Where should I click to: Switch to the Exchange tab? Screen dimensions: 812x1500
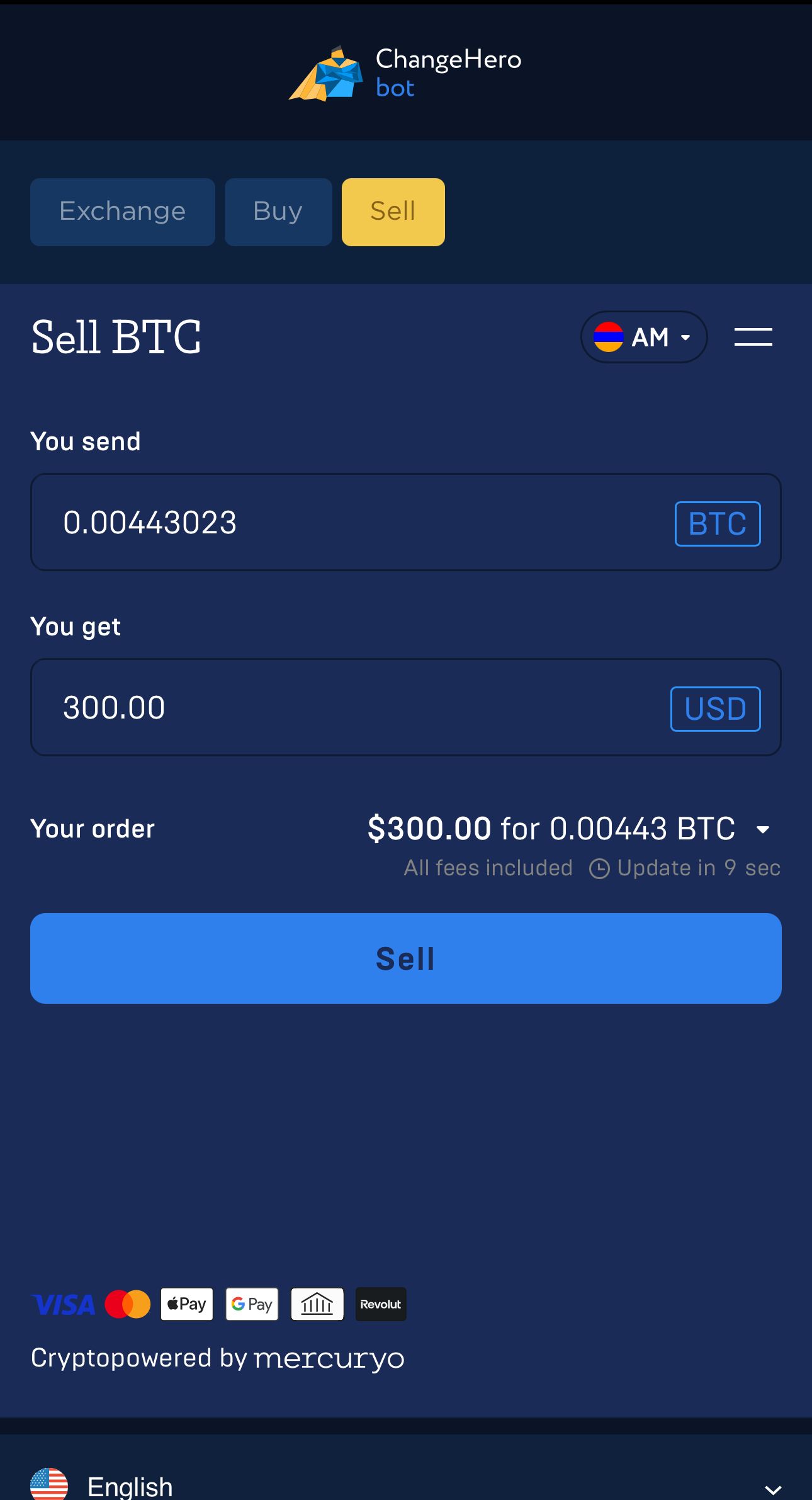tap(122, 212)
